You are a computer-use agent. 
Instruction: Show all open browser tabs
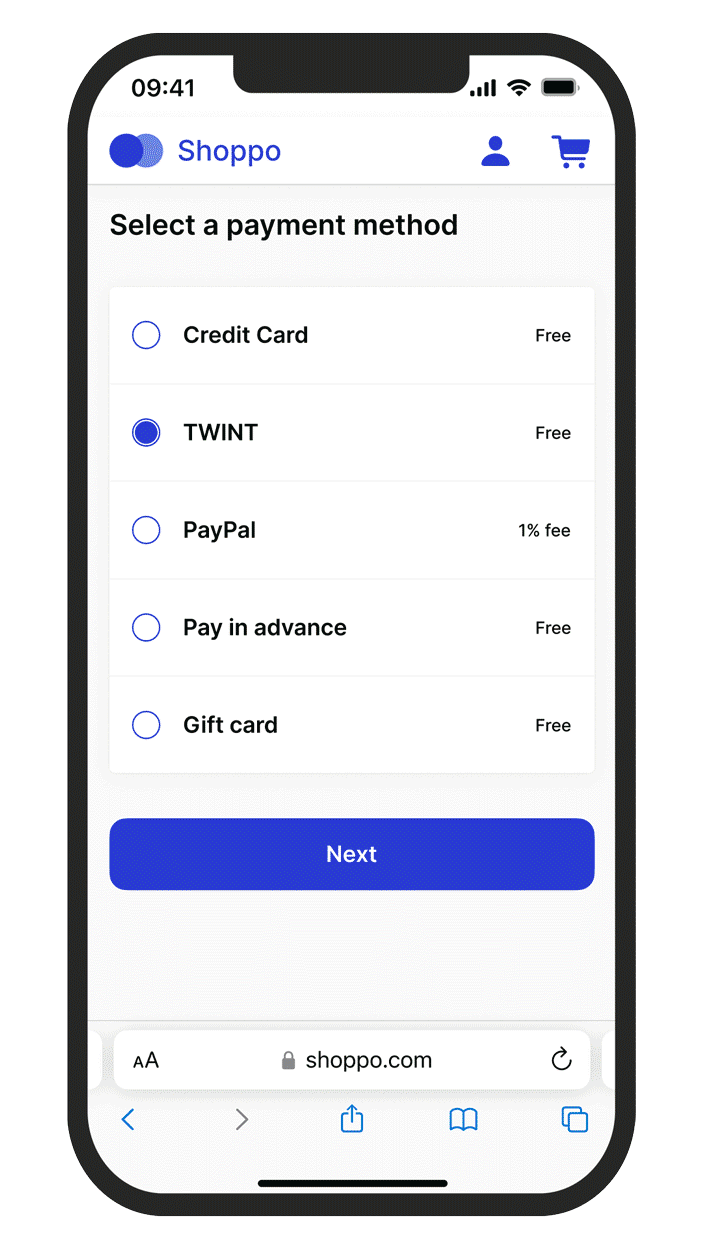click(x=575, y=1120)
